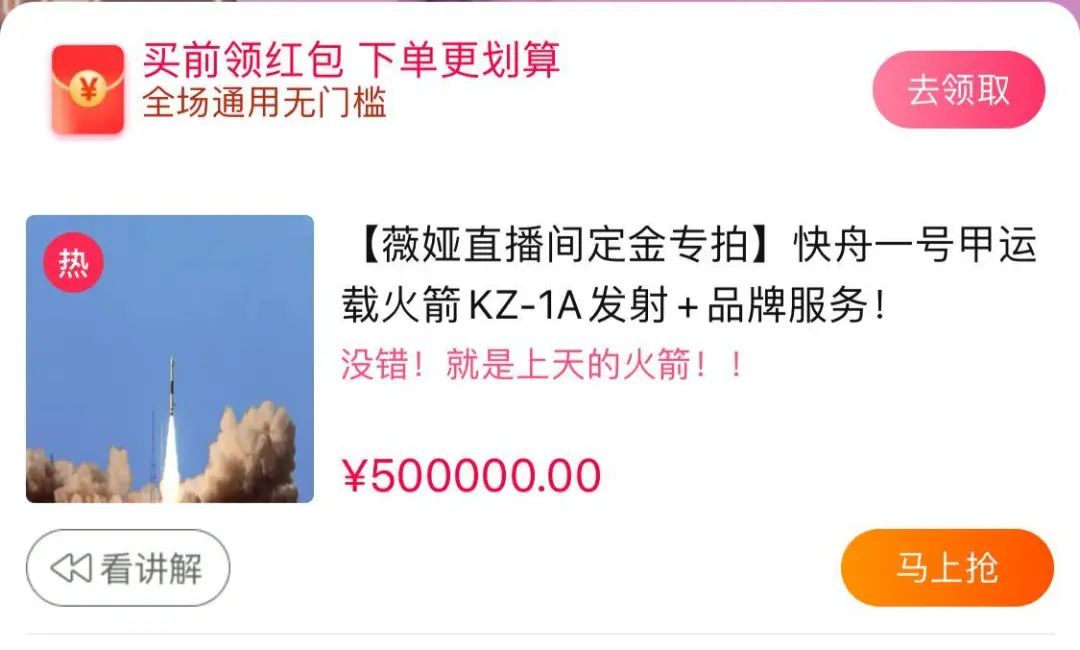1080x650 pixels.
Task: Open 看讲解 explanation replay
Action: 128,569
